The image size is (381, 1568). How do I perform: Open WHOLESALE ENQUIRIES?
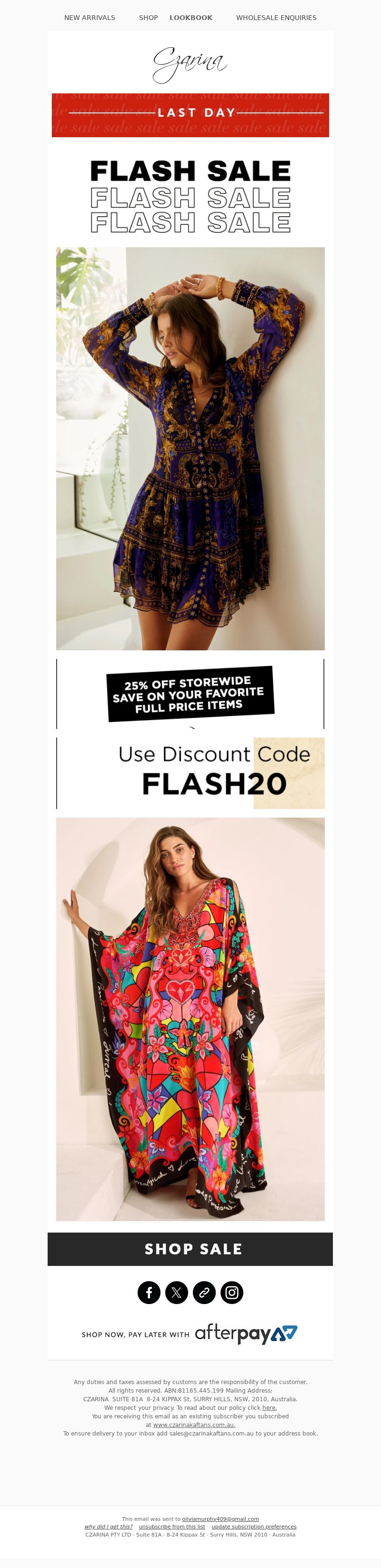(276, 18)
